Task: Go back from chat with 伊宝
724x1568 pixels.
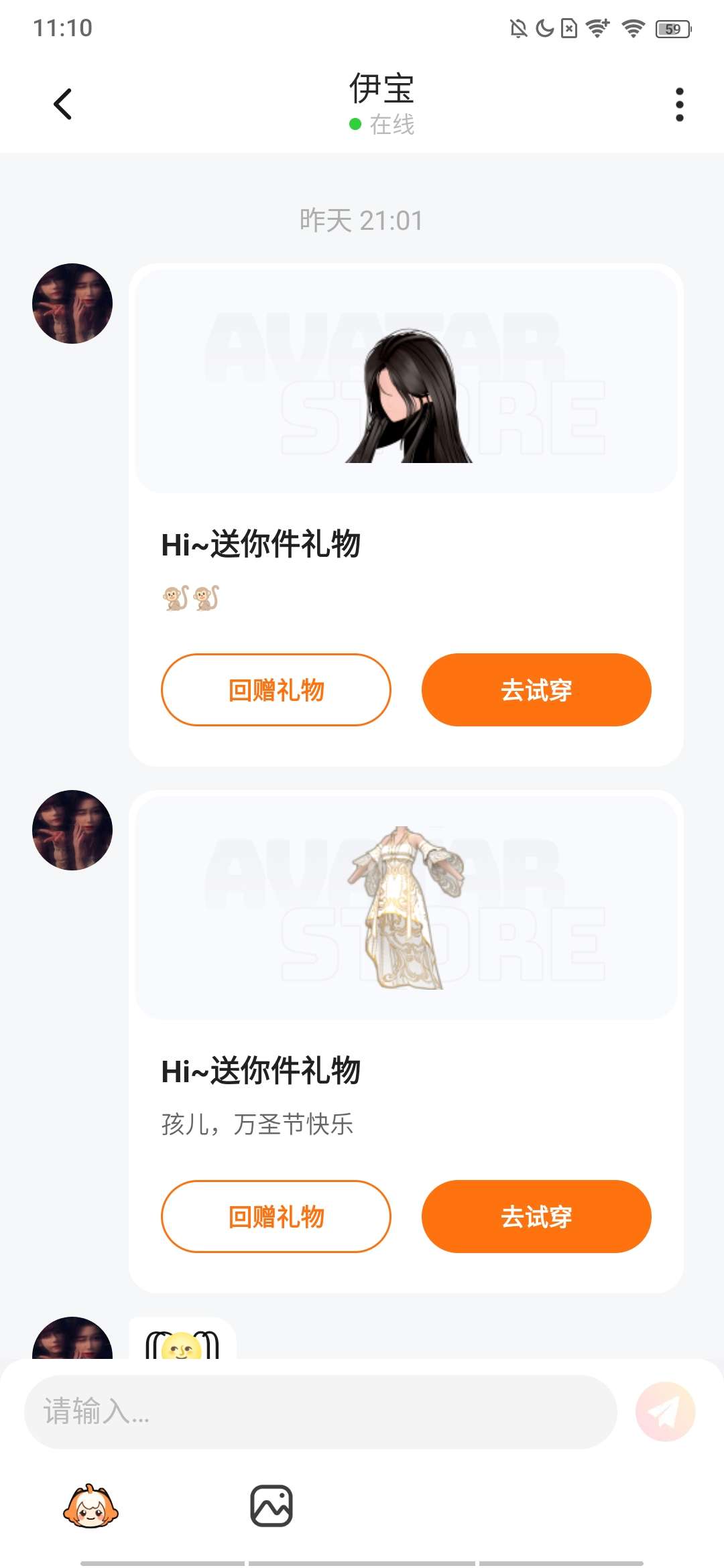Action: [x=63, y=105]
